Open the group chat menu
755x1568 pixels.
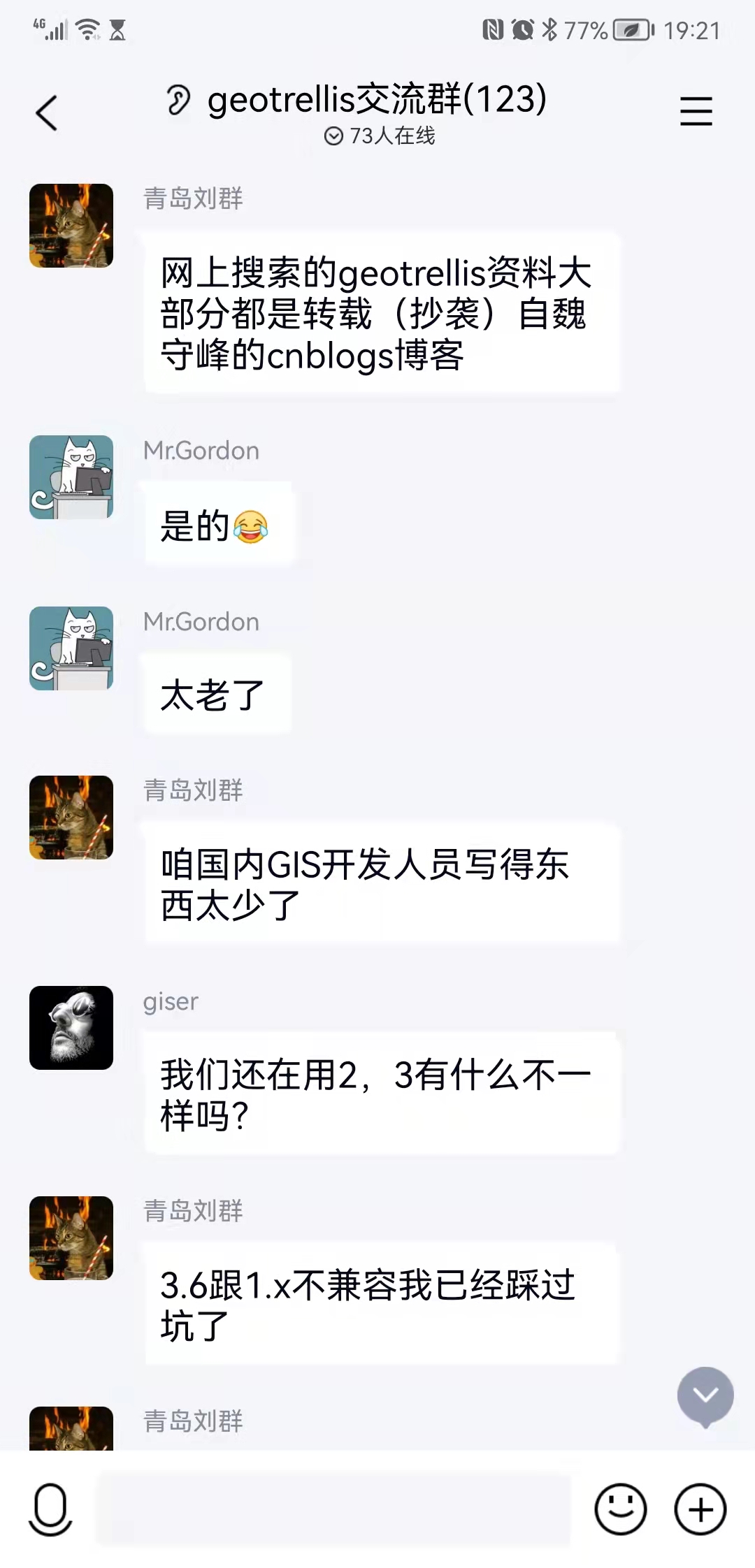click(696, 112)
